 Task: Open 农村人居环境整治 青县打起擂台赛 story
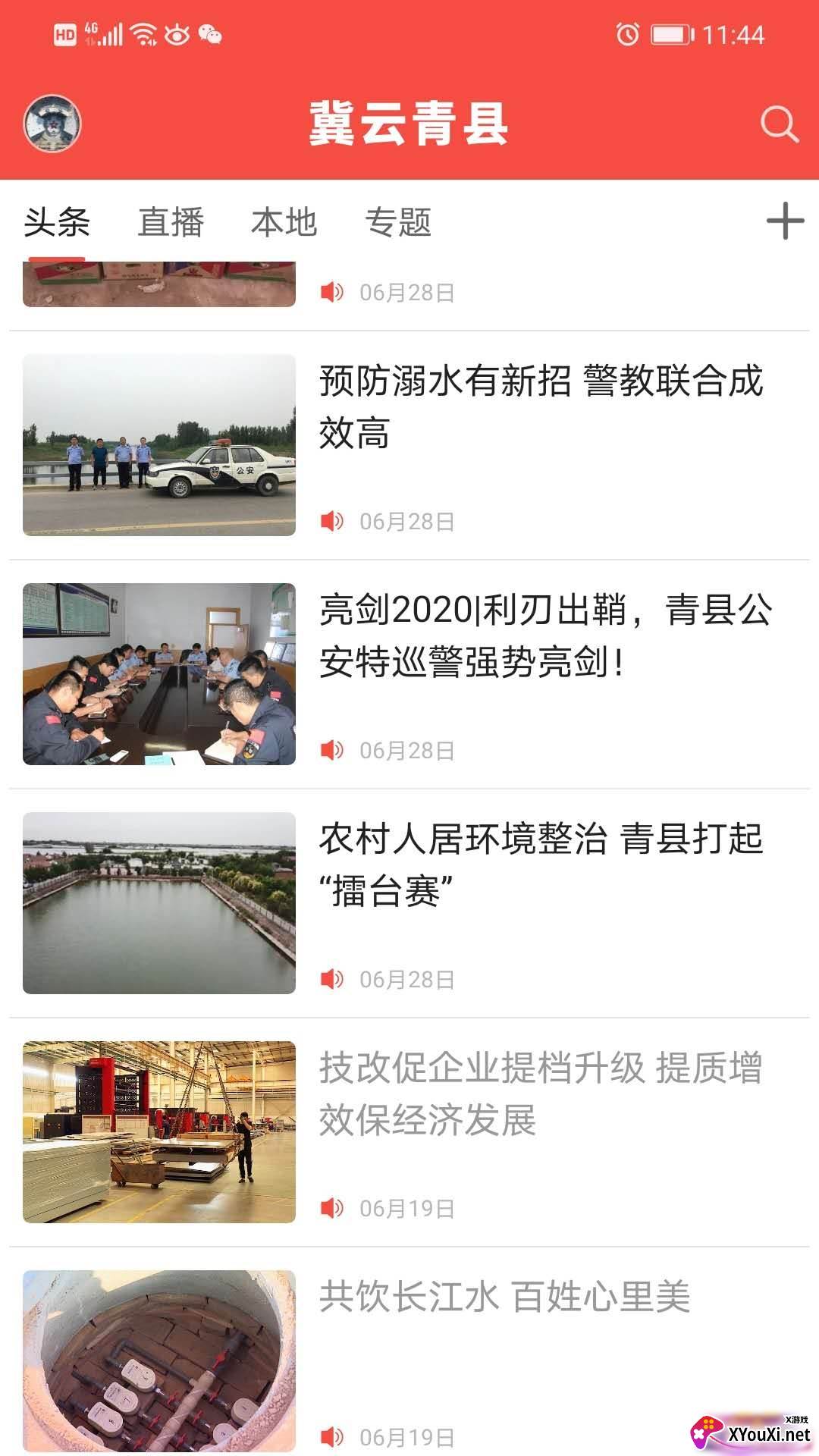[x=540, y=864]
